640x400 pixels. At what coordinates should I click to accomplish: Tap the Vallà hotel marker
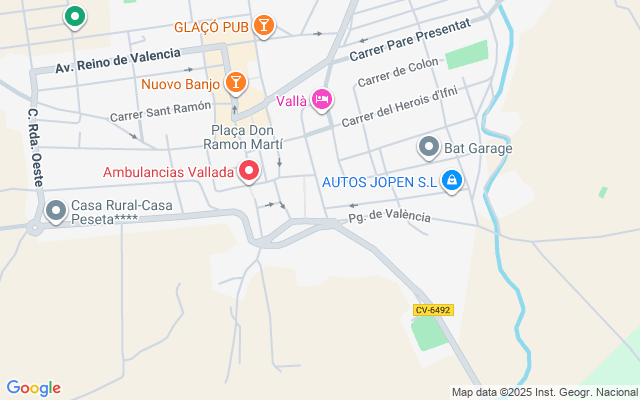(322, 100)
